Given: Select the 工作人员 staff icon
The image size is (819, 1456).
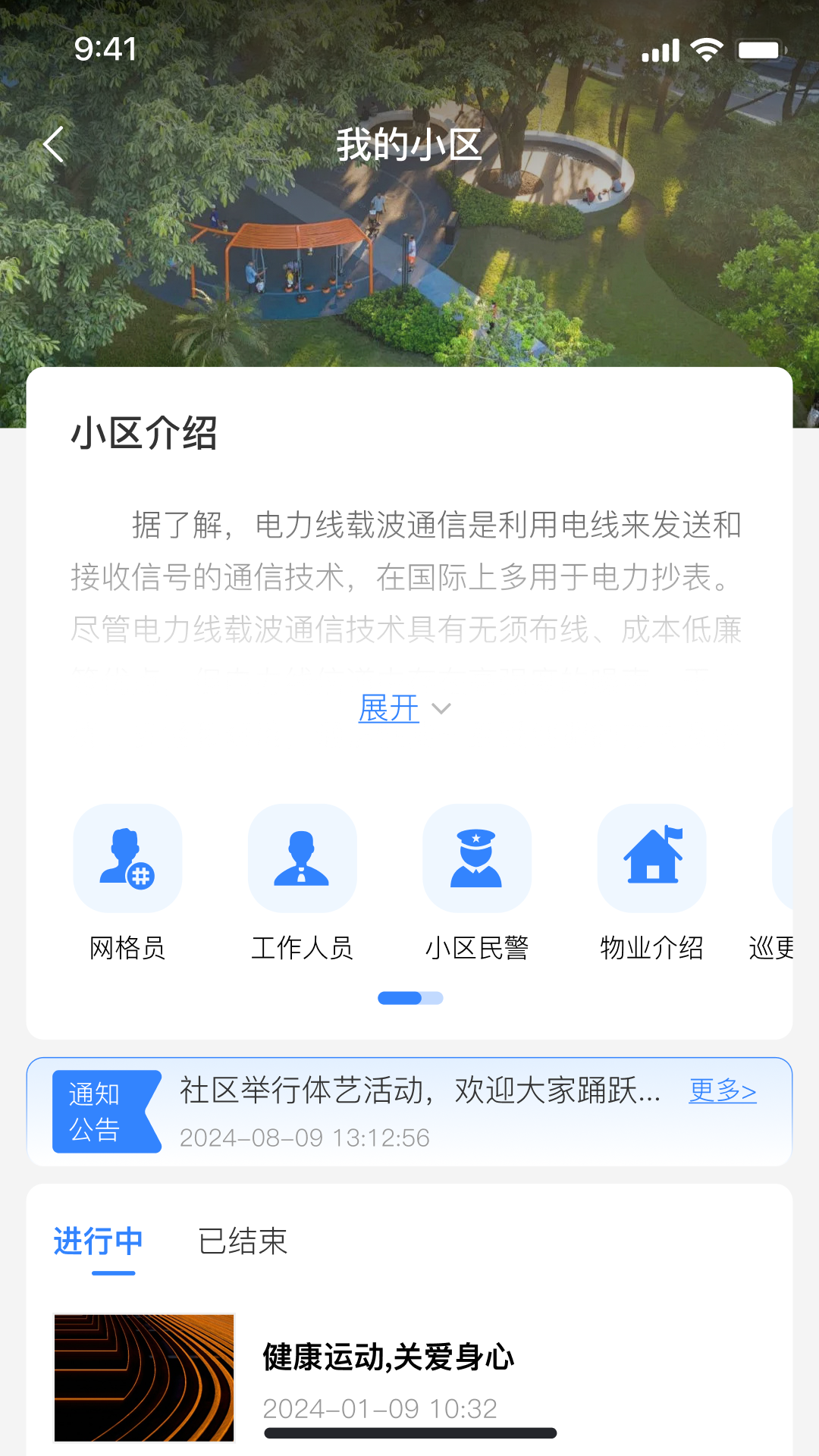Looking at the screenshot, I should coord(303,858).
